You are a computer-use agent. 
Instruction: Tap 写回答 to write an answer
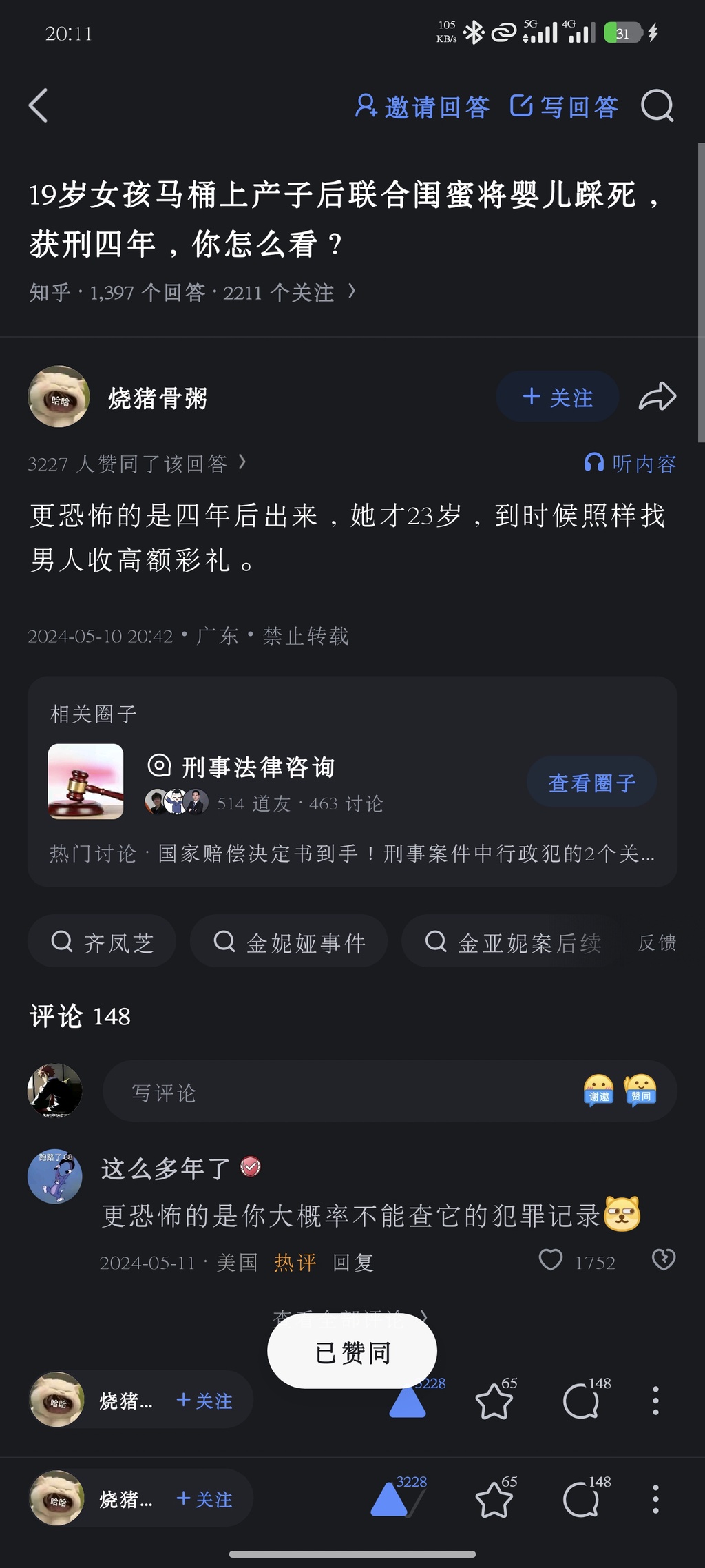click(564, 107)
